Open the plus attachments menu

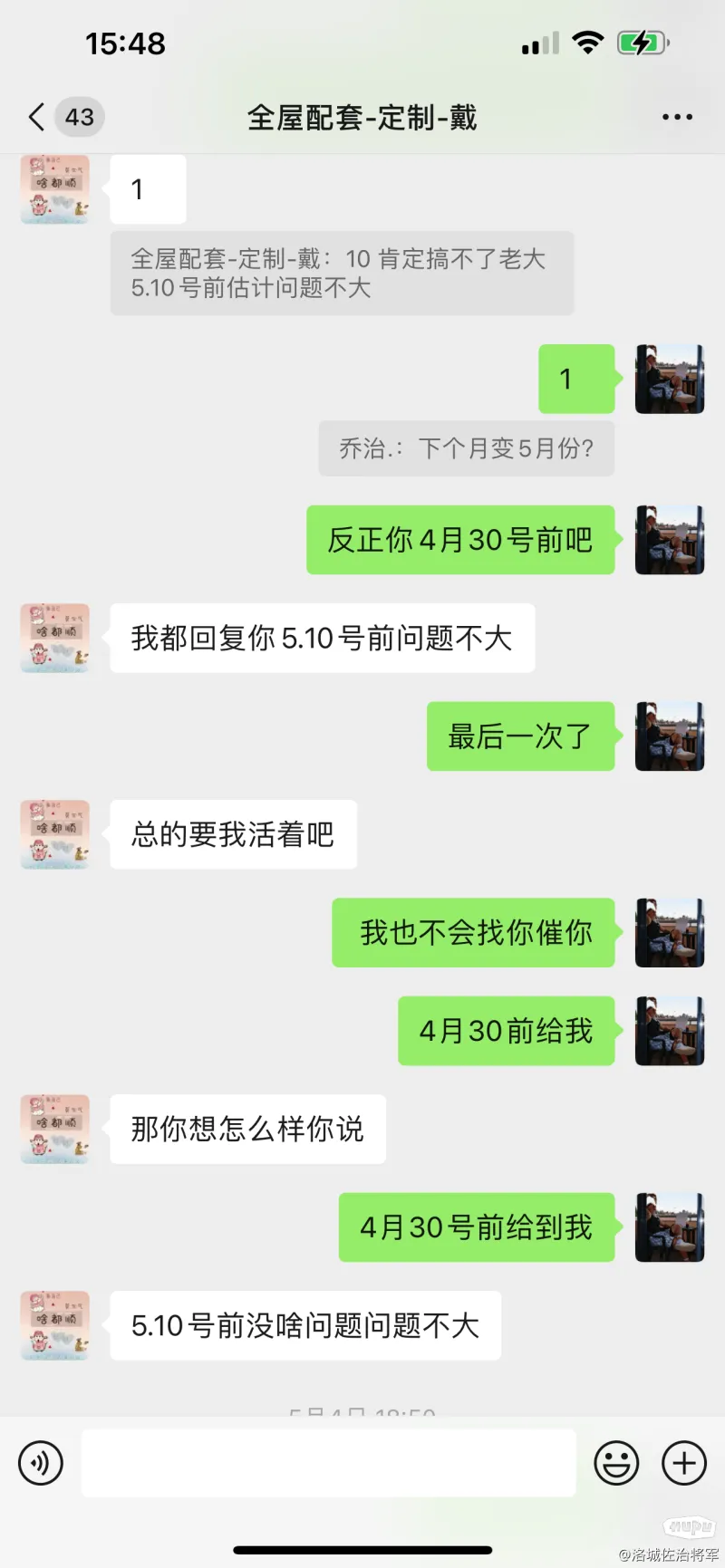pos(684,1462)
